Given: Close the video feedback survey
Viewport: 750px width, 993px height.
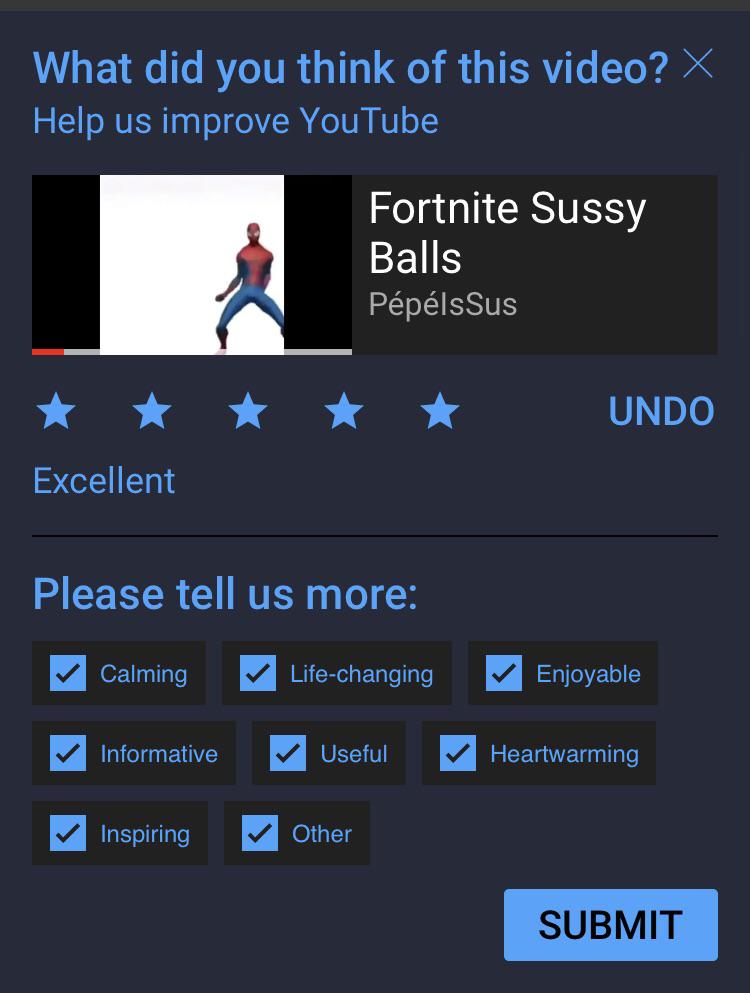Looking at the screenshot, I should (x=697, y=64).
